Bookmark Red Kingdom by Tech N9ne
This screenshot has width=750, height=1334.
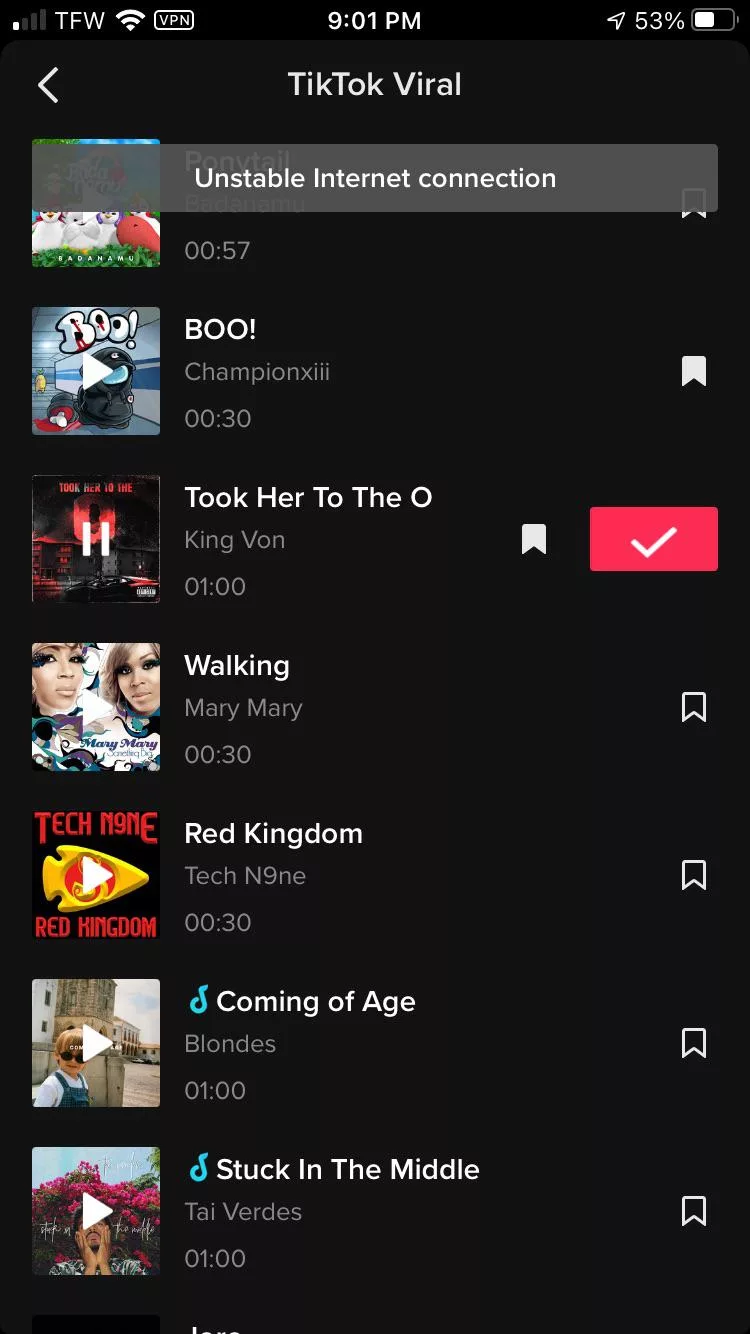pyautogui.click(x=693, y=875)
